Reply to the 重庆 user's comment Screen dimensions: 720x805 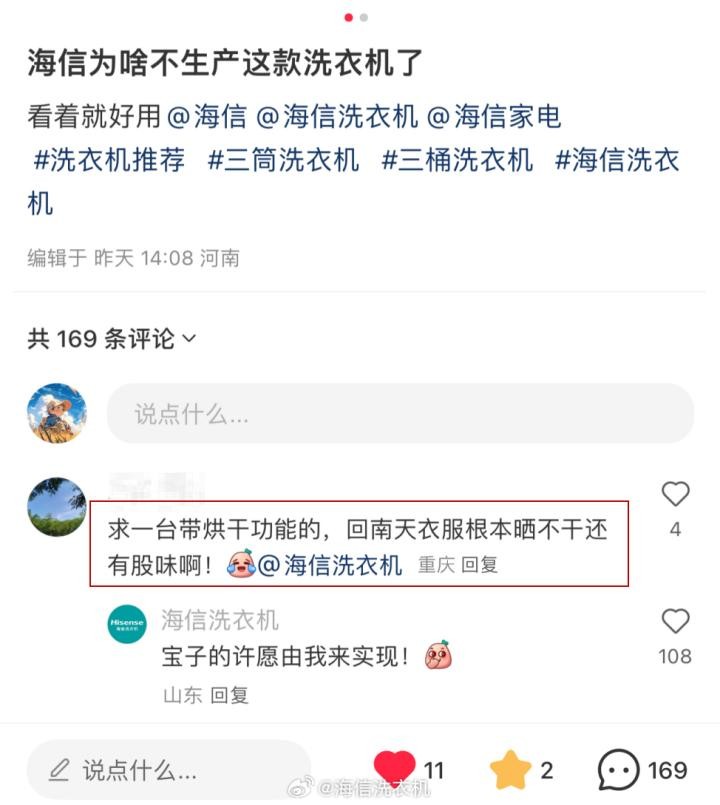coord(479,565)
